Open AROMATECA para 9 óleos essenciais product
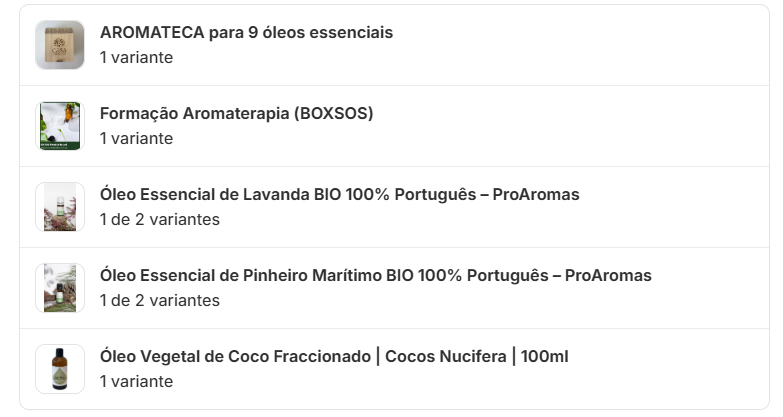 coord(246,33)
